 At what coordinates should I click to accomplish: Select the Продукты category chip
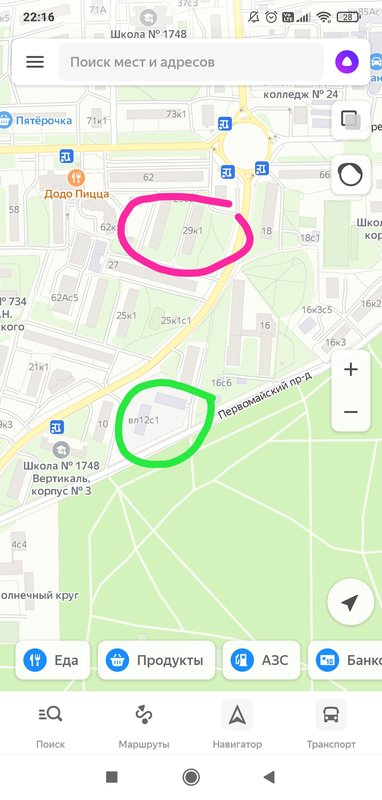[156, 660]
